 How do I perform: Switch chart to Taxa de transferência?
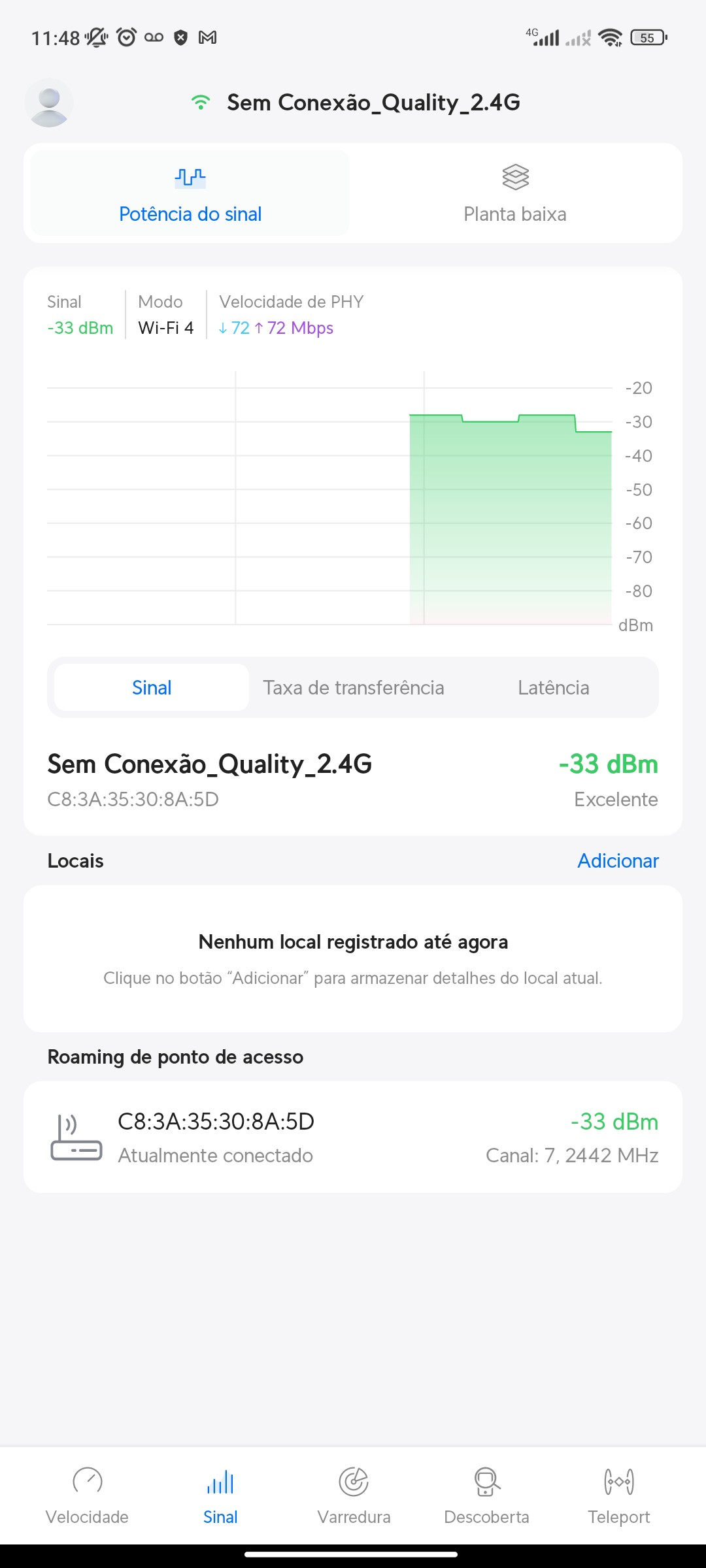(x=354, y=687)
